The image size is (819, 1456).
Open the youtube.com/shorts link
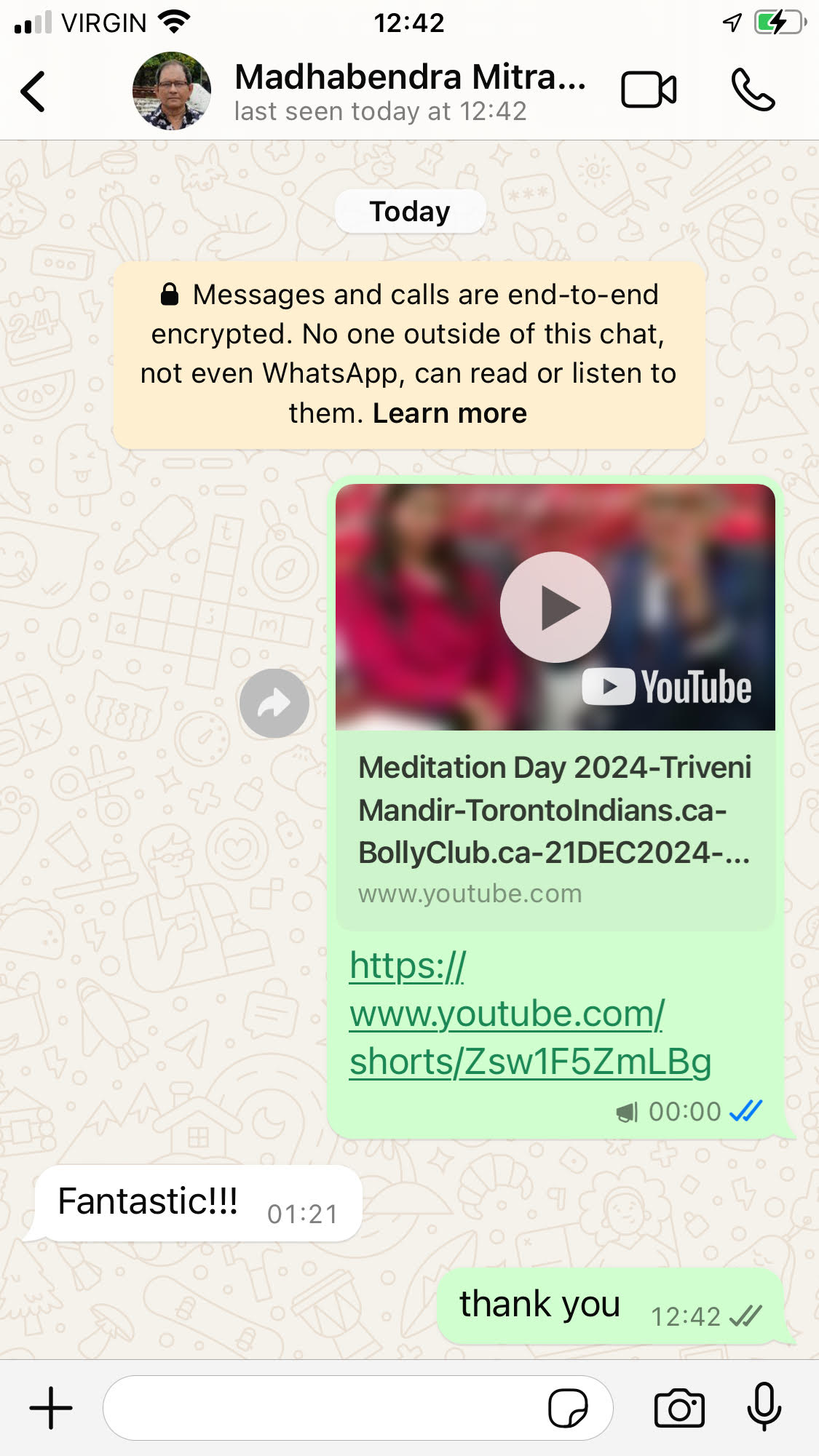point(529,1014)
